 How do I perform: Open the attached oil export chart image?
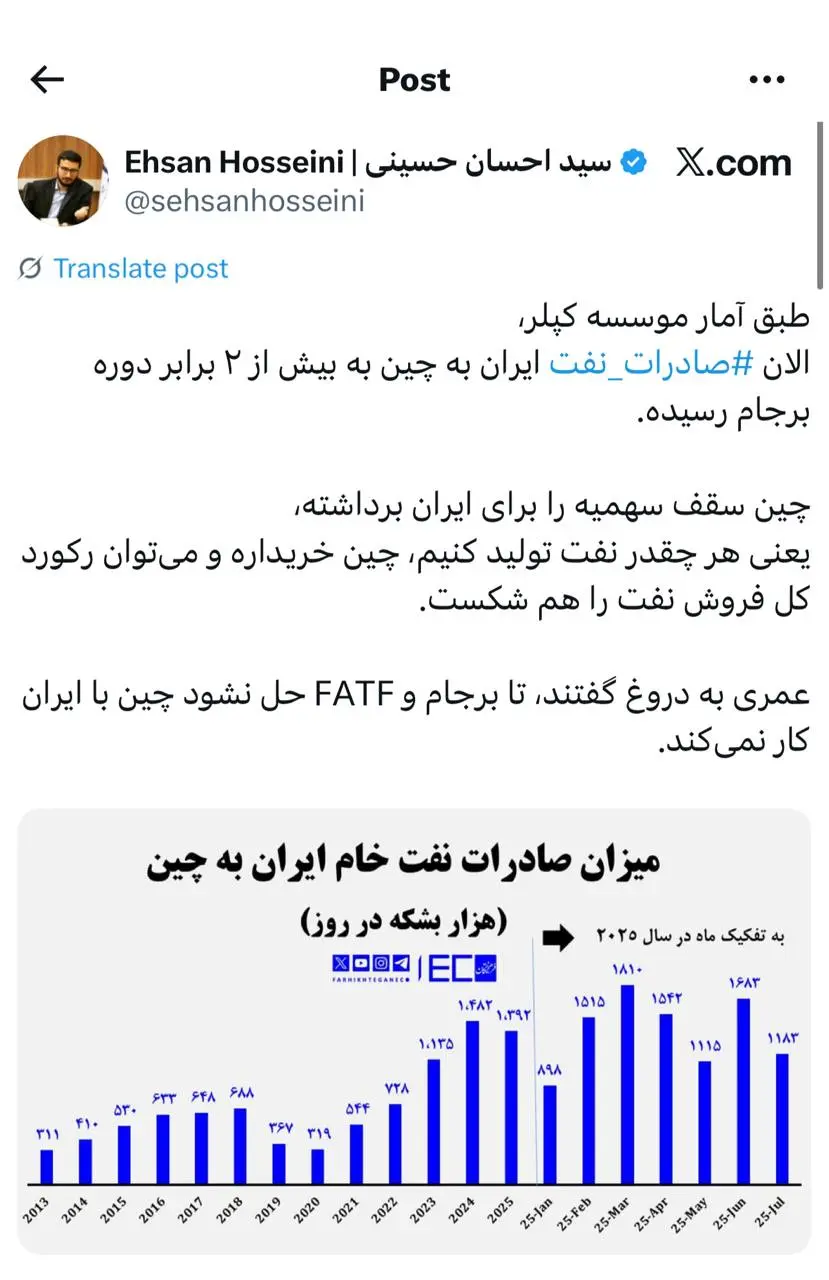(x=414, y=1030)
